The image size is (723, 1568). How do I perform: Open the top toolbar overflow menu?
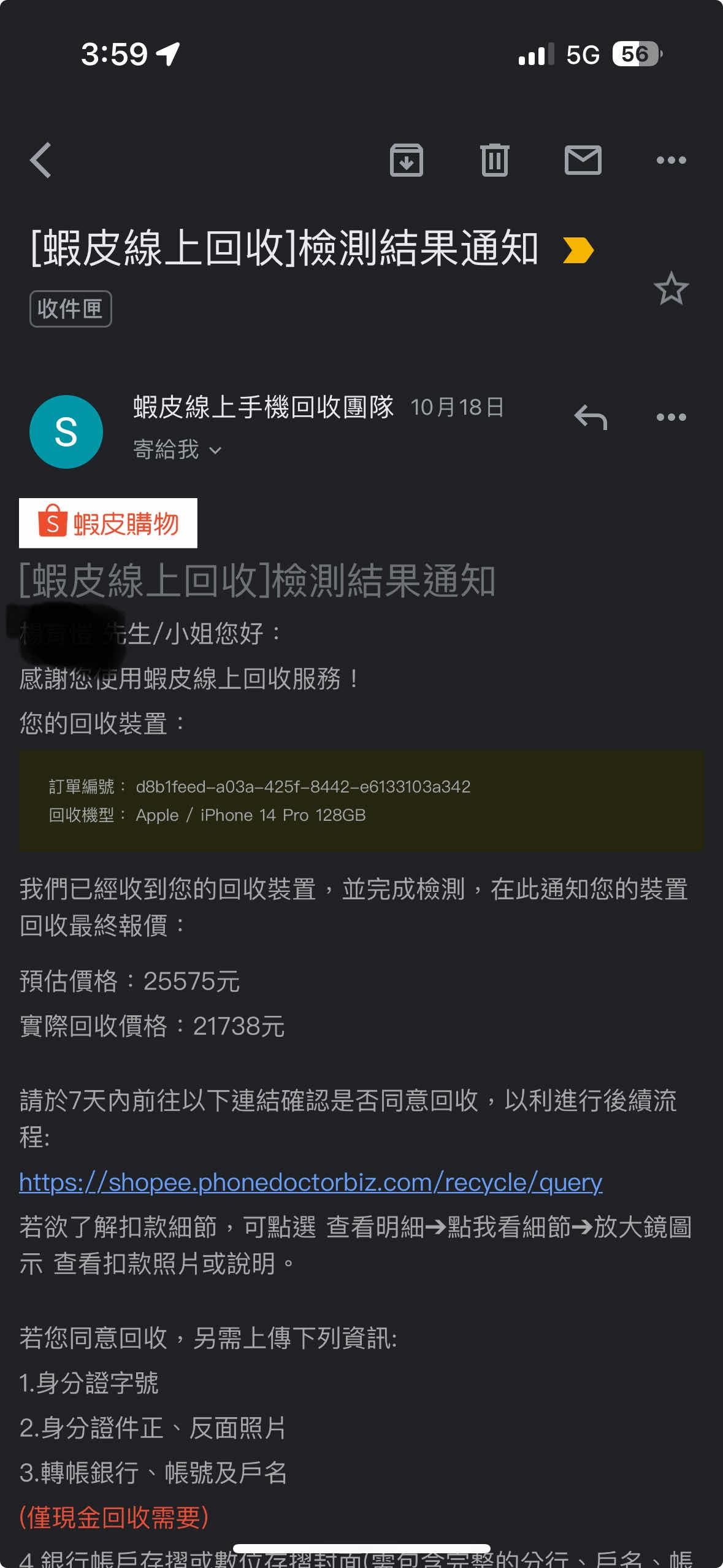[671, 160]
